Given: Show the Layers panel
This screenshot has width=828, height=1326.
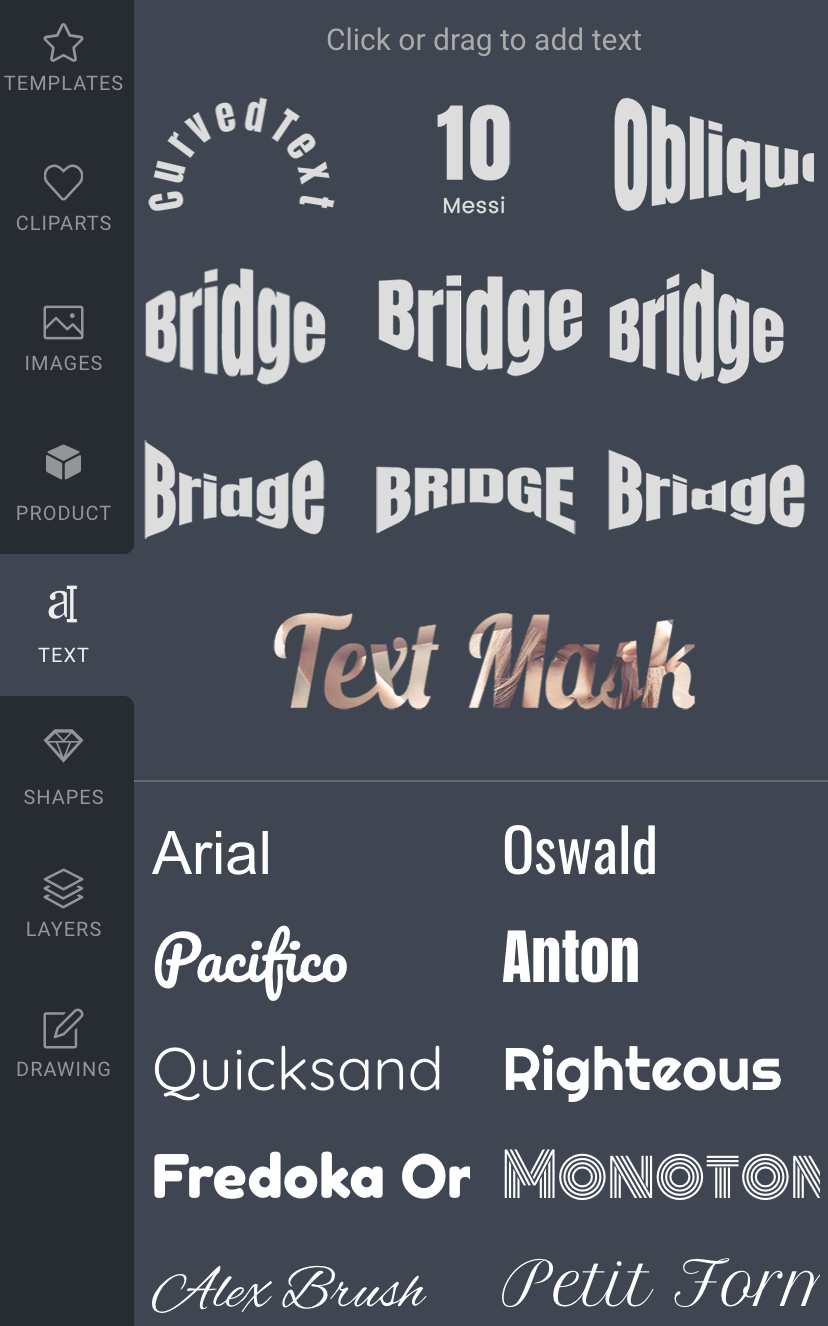Looking at the screenshot, I should pyautogui.click(x=64, y=904).
